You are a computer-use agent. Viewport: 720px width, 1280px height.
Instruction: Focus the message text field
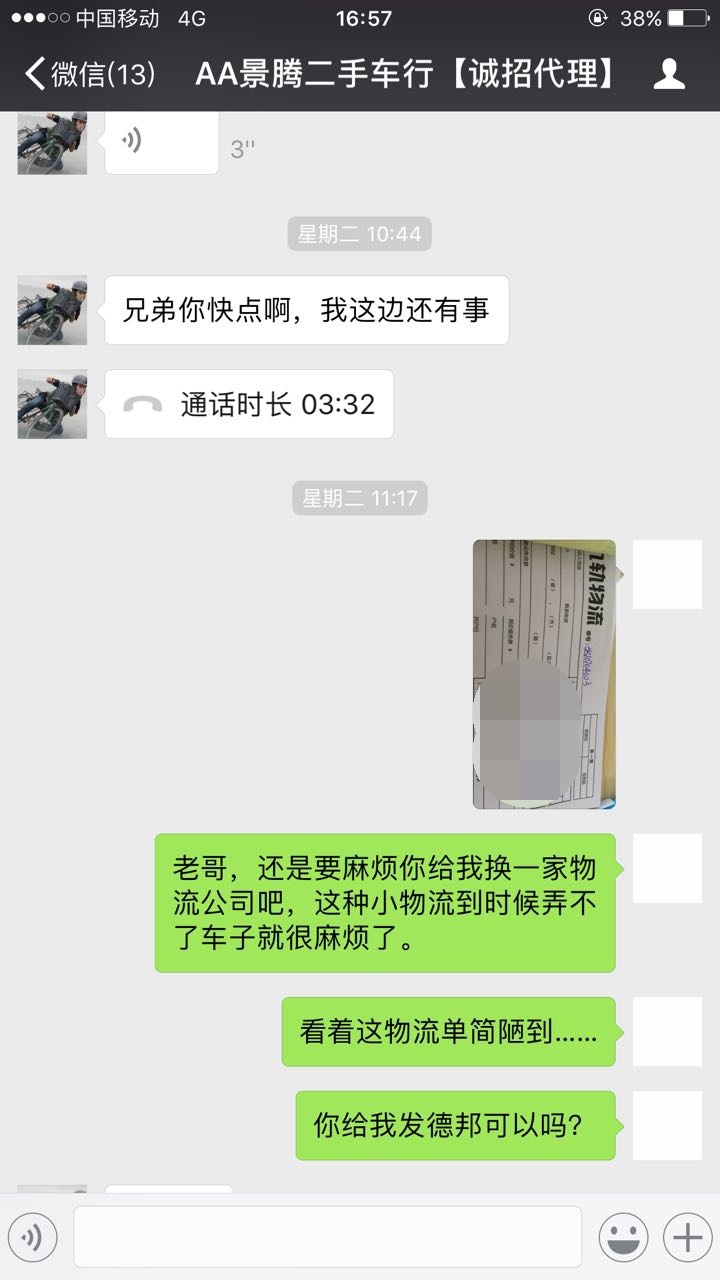[x=327, y=1238]
